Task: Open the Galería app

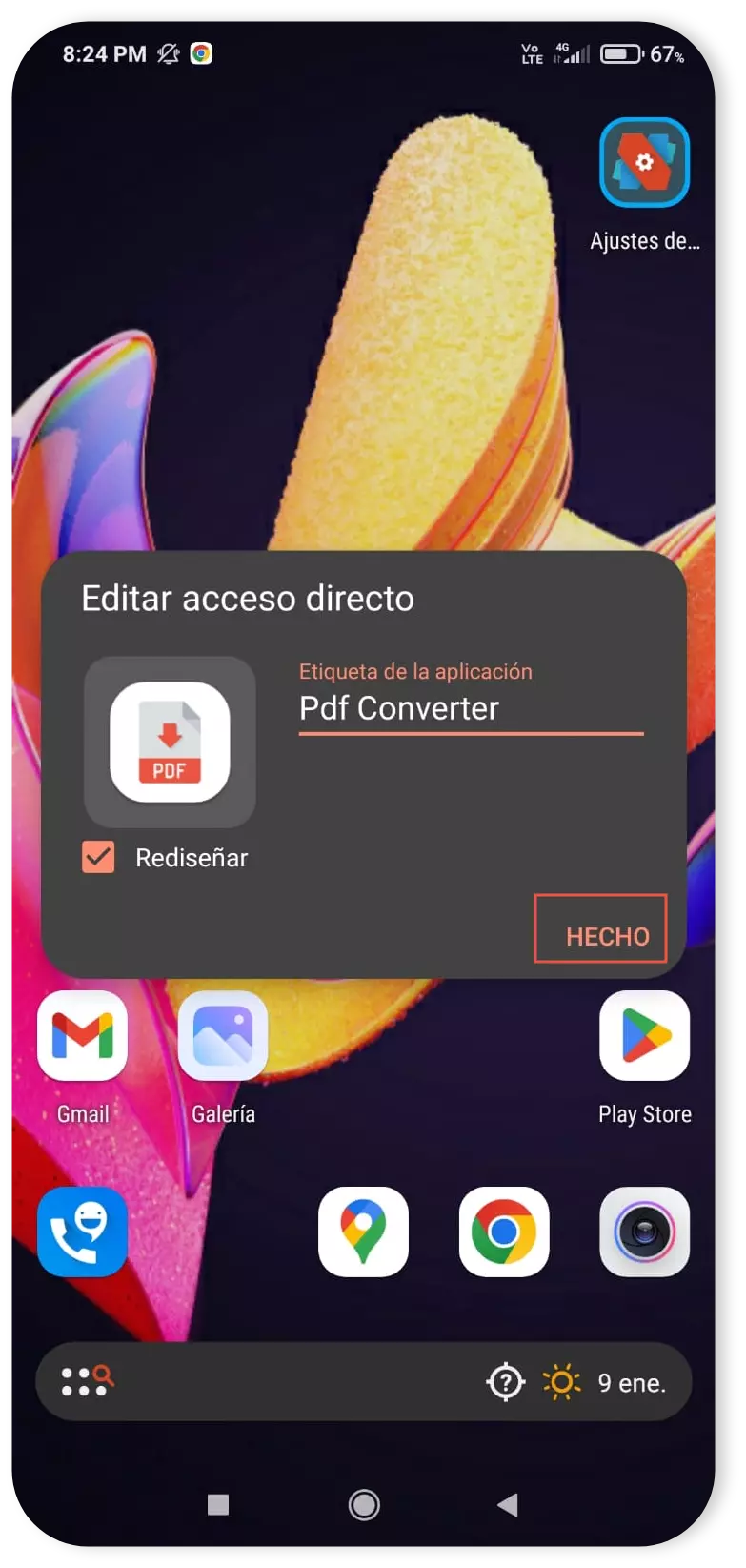Action: pyautogui.click(x=223, y=1036)
